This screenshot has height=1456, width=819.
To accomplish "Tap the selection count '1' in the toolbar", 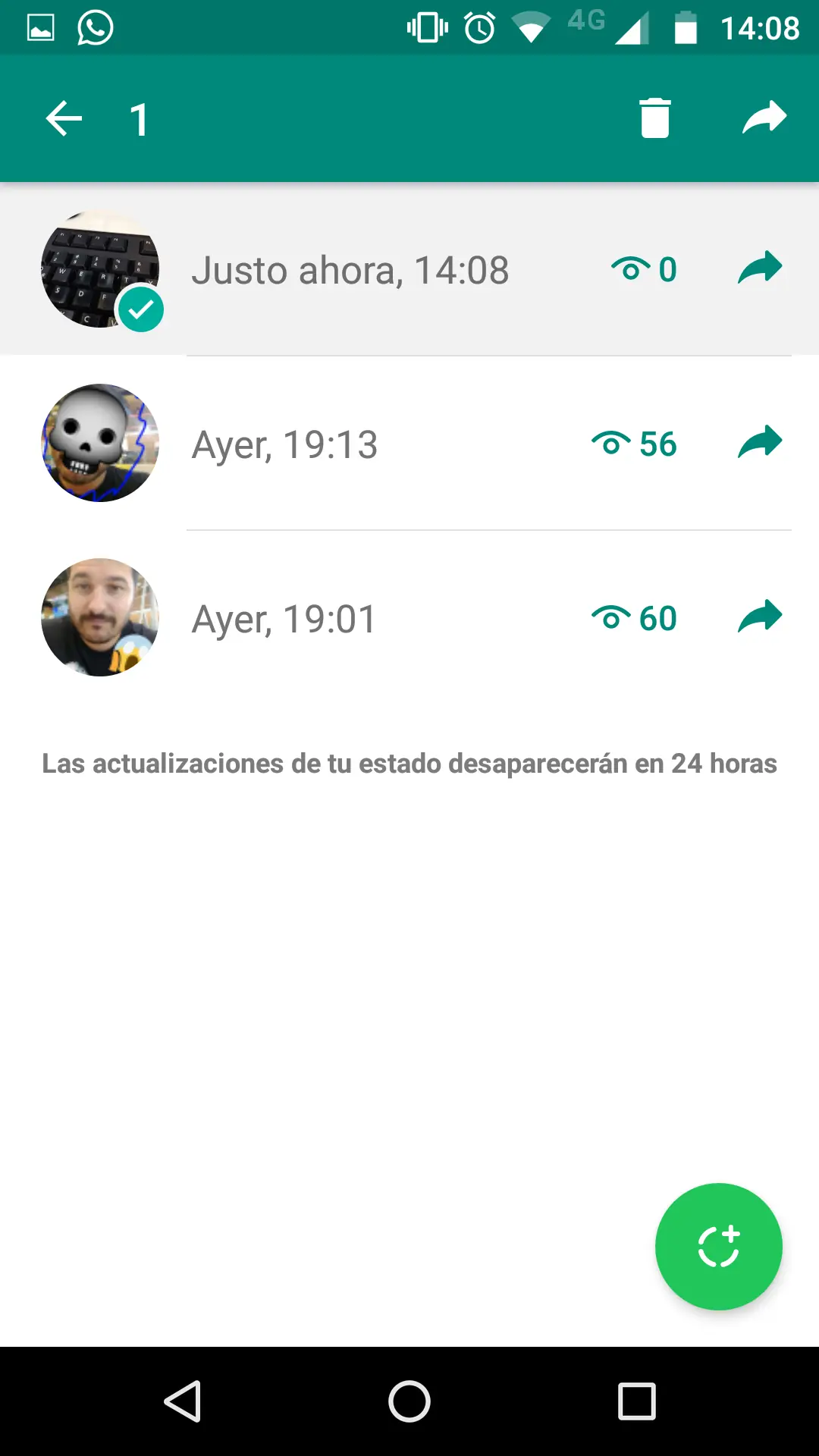I will pyautogui.click(x=139, y=118).
